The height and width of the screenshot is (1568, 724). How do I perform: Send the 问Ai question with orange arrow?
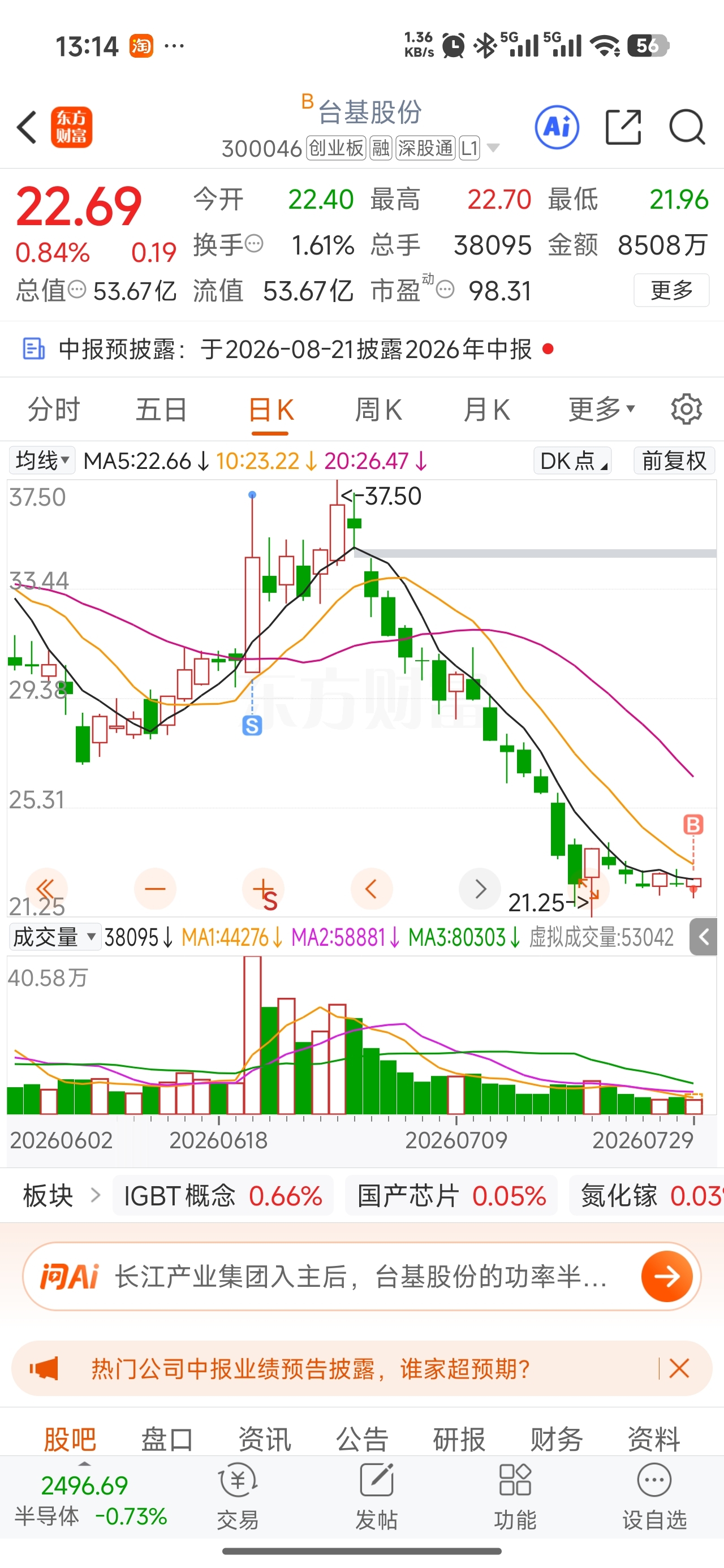click(667, 1277)
